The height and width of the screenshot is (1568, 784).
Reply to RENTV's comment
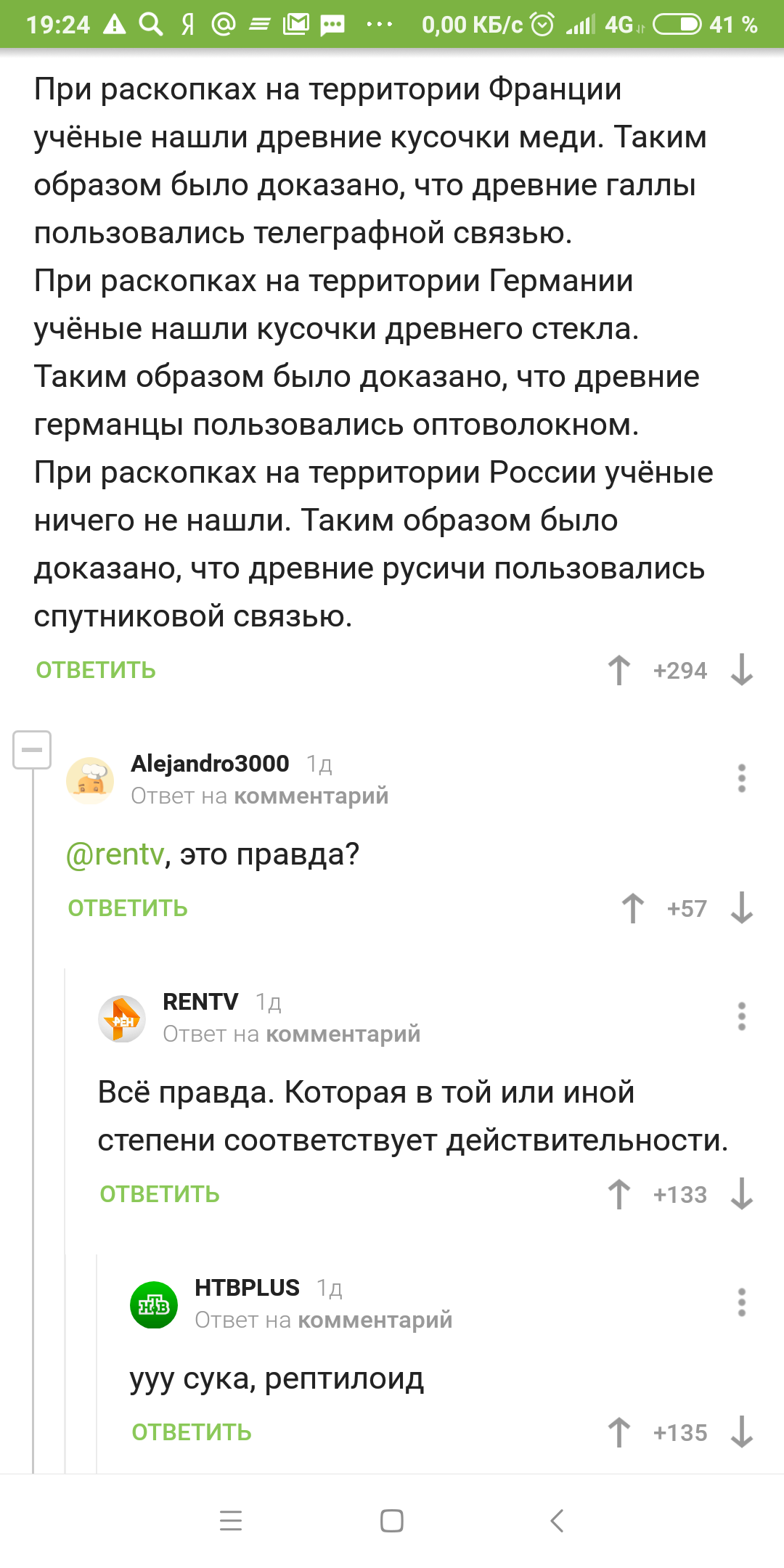160,1194
